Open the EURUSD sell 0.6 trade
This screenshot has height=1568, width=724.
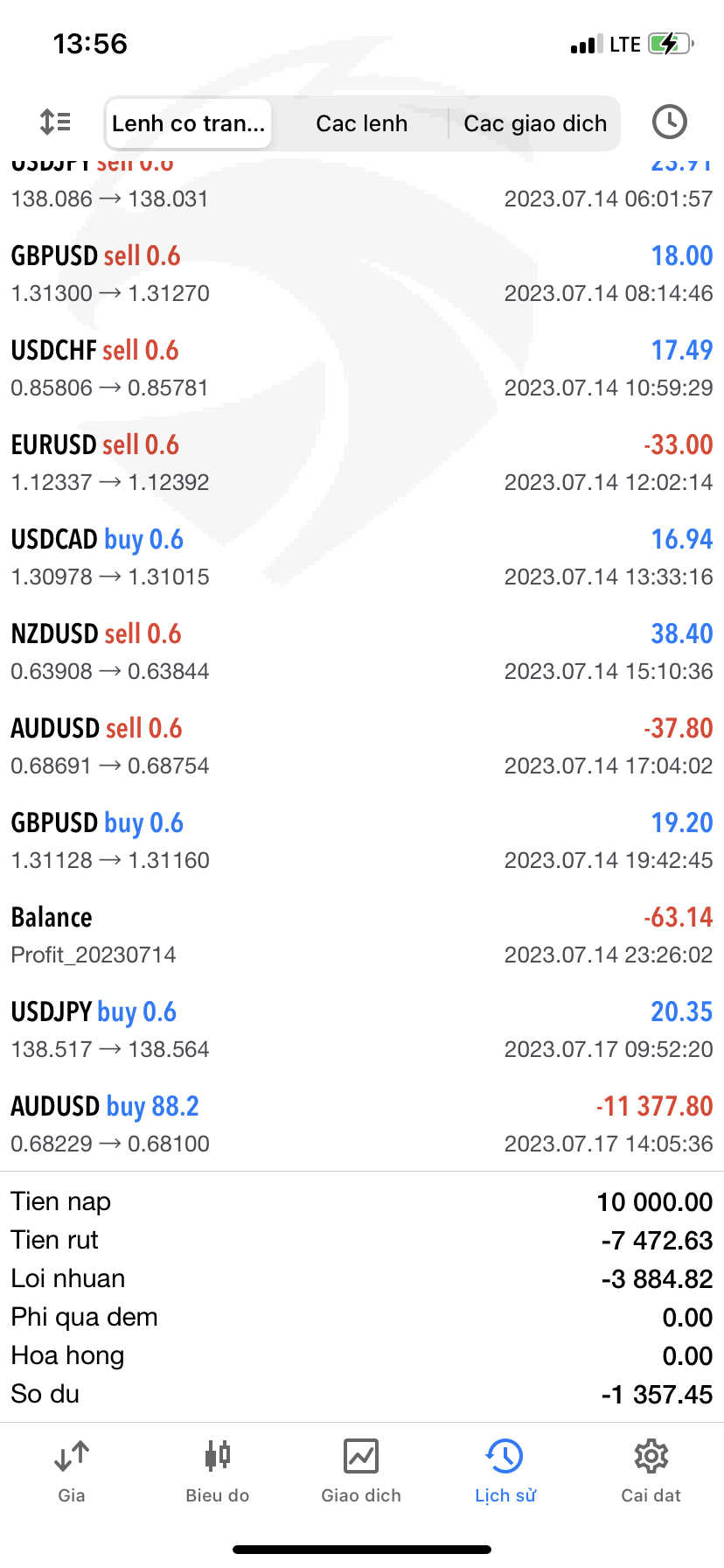pos(362,462)
